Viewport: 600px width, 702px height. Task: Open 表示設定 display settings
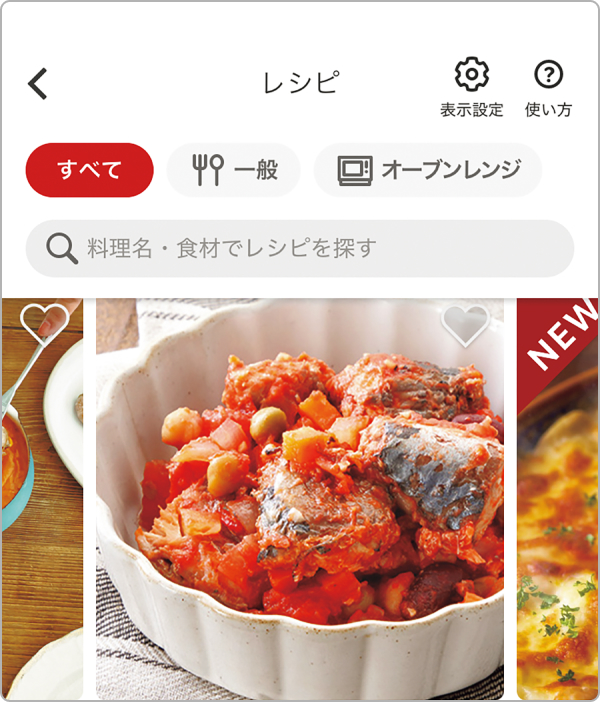point(471,86)
